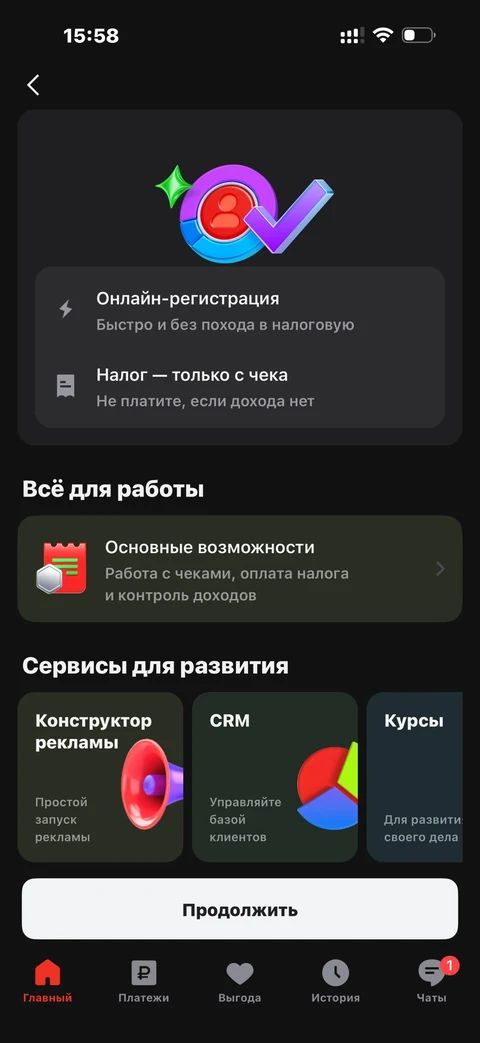Open Основные возможности card
The width and height of the screenshot is (480, 1043).
[239, 569]
